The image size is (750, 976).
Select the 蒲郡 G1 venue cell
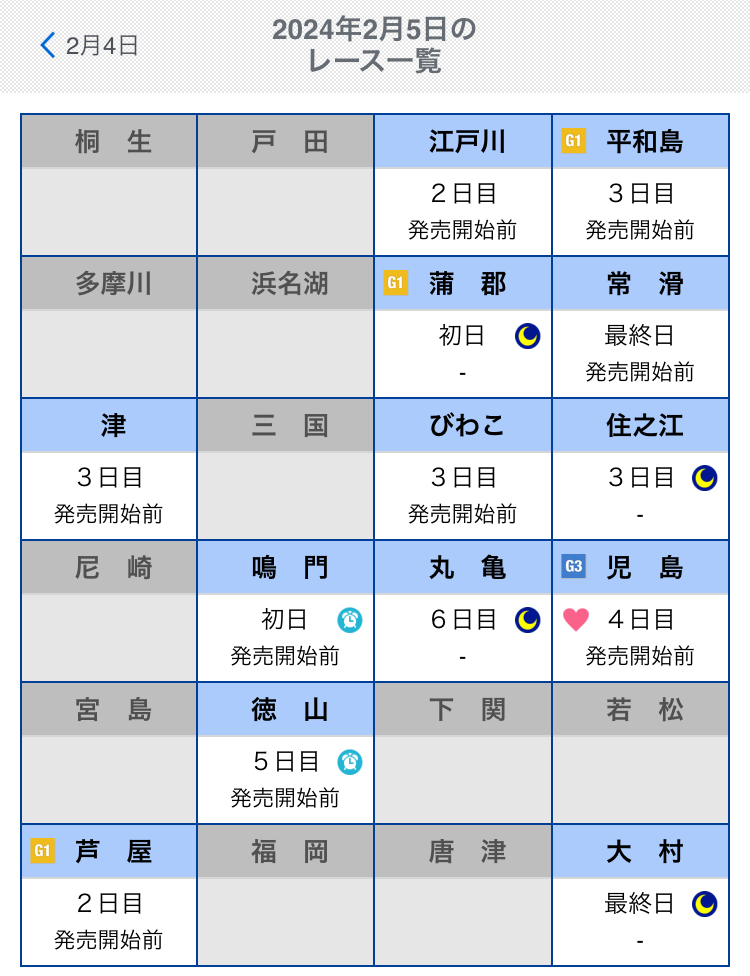point(463,327)
